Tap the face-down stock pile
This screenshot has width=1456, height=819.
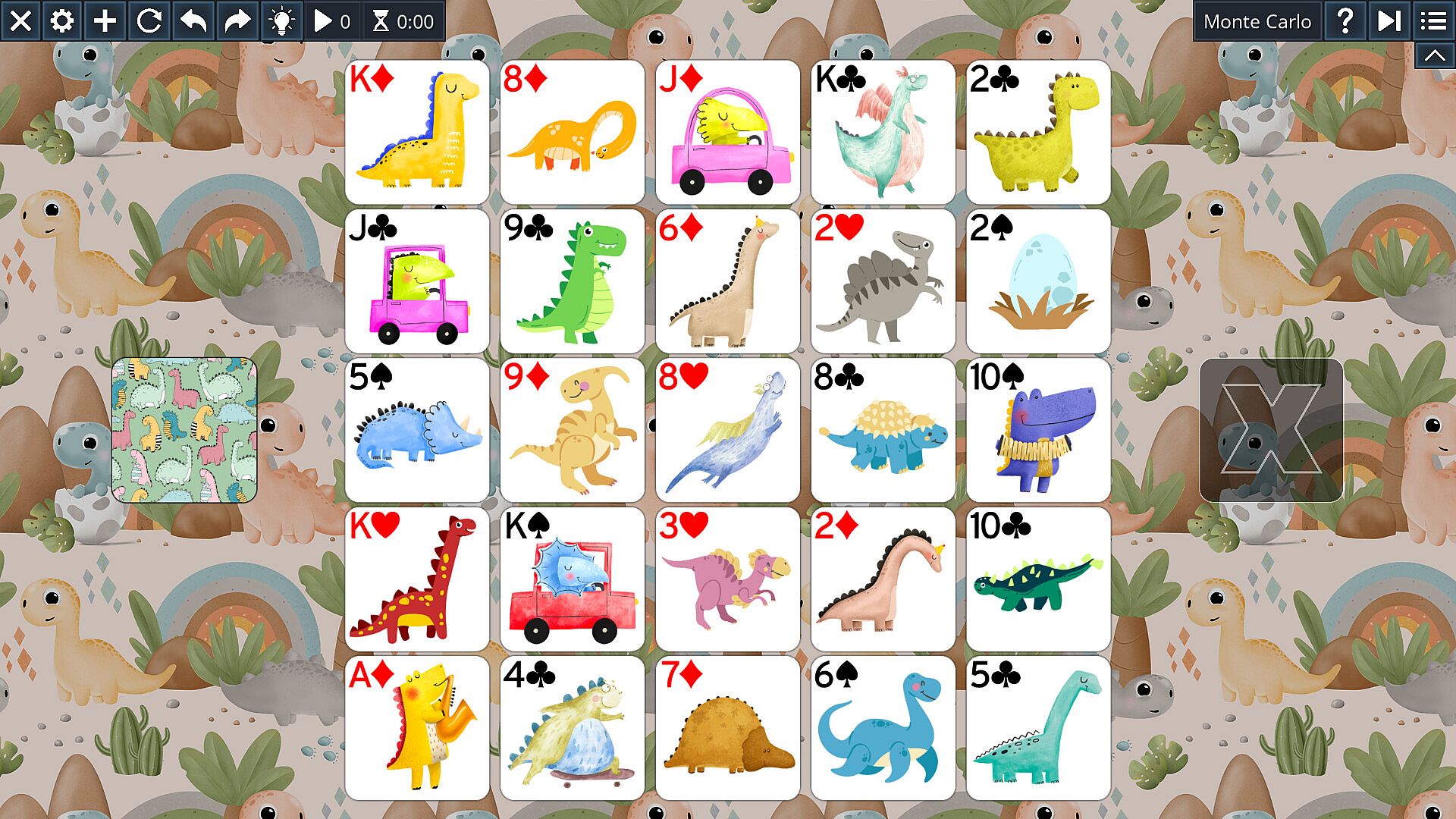184,430
